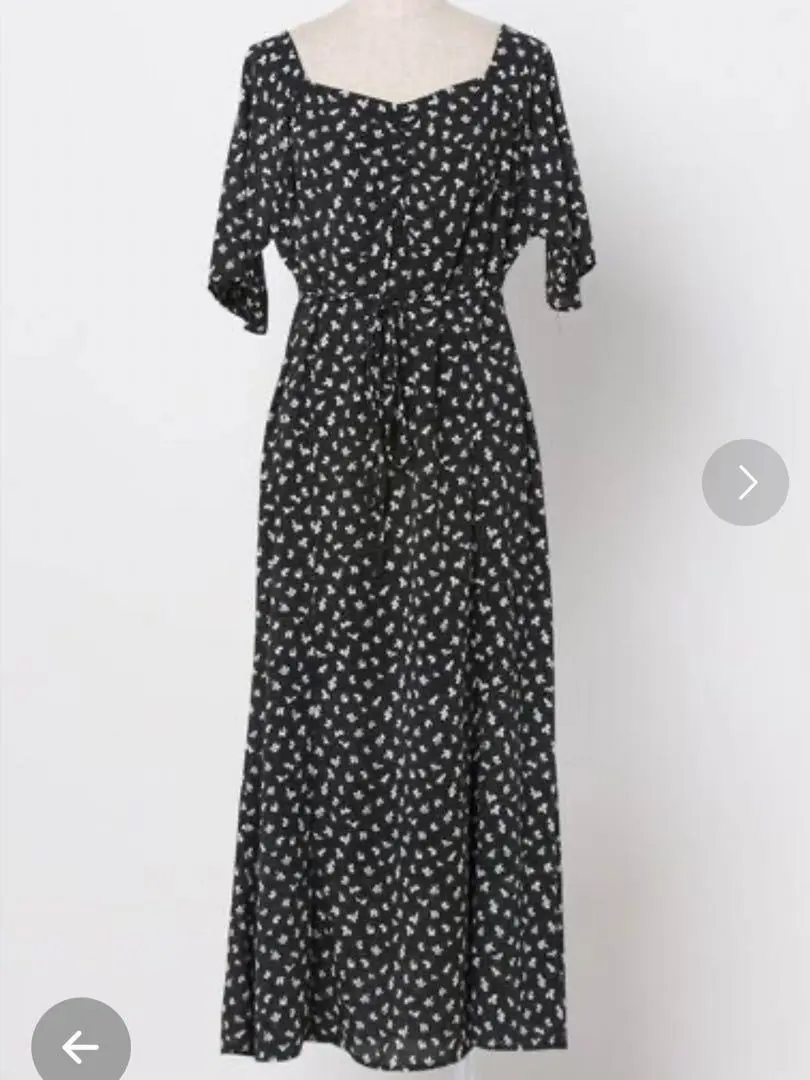This screenshot has width=810, height=1080.
Task: Tap the back arrow button
Action: [x=80, y=1045]
